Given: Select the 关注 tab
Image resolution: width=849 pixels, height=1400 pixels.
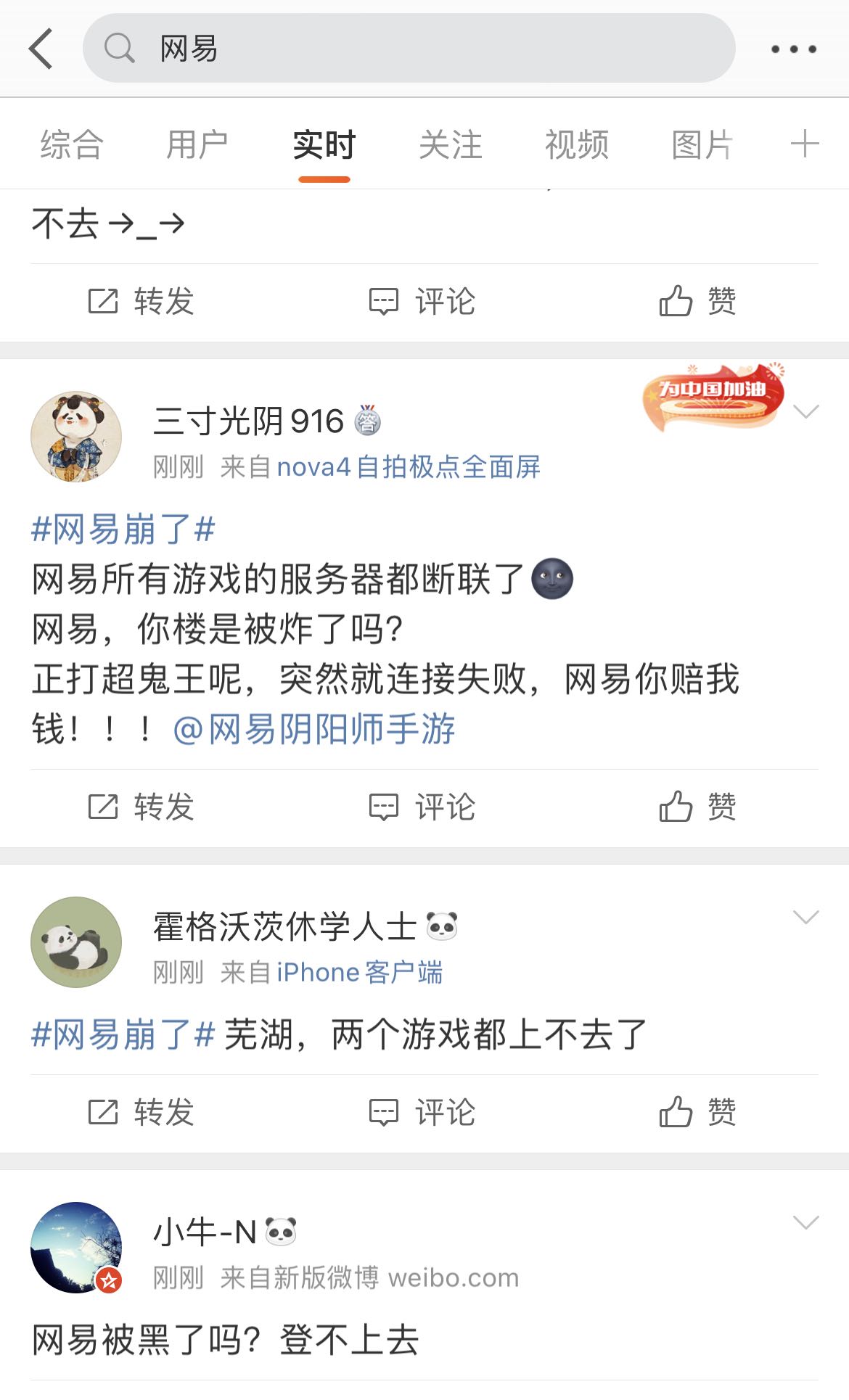Looking at the screenshot, I should coord(450,144).
